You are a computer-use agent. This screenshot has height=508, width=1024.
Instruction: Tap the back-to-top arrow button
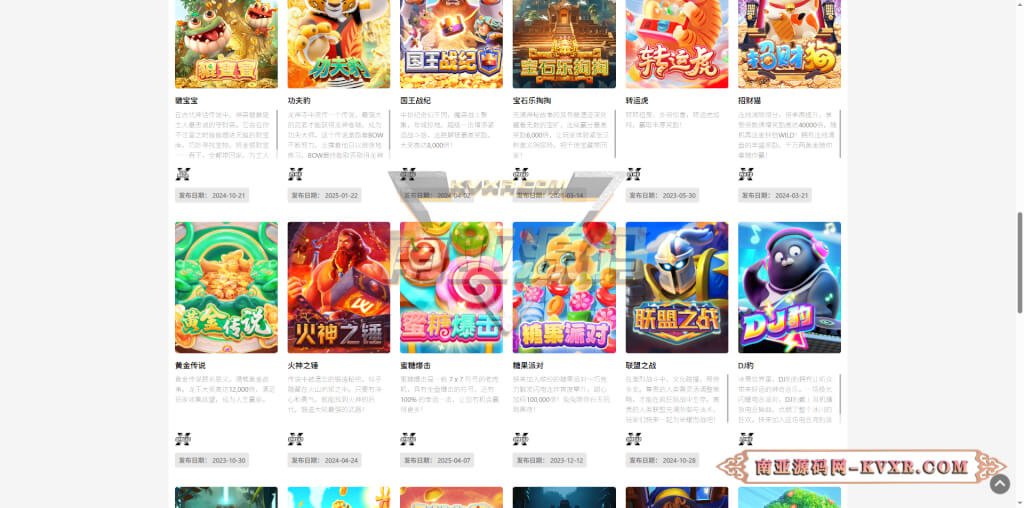(x=1000, y=484)
